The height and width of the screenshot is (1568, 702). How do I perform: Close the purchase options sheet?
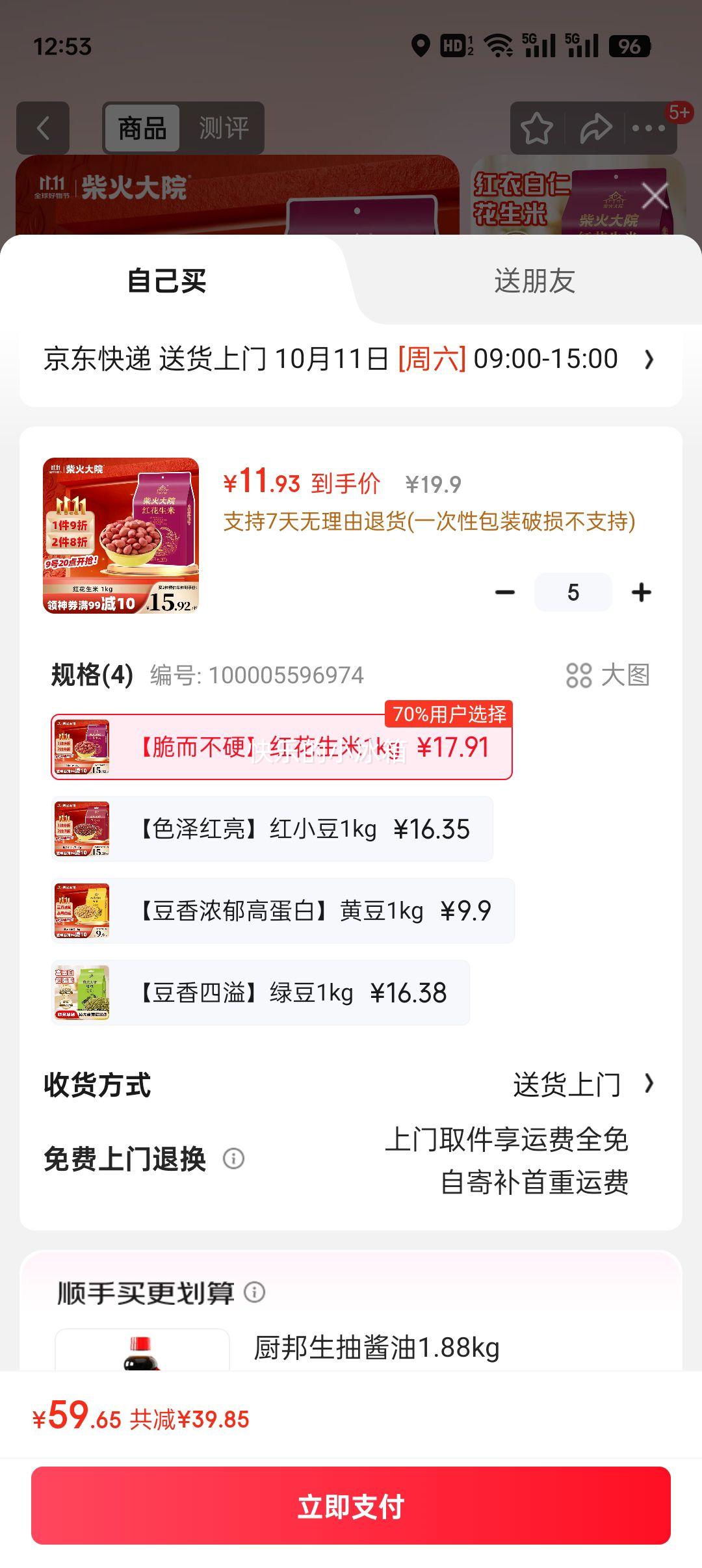pos(655,195)
